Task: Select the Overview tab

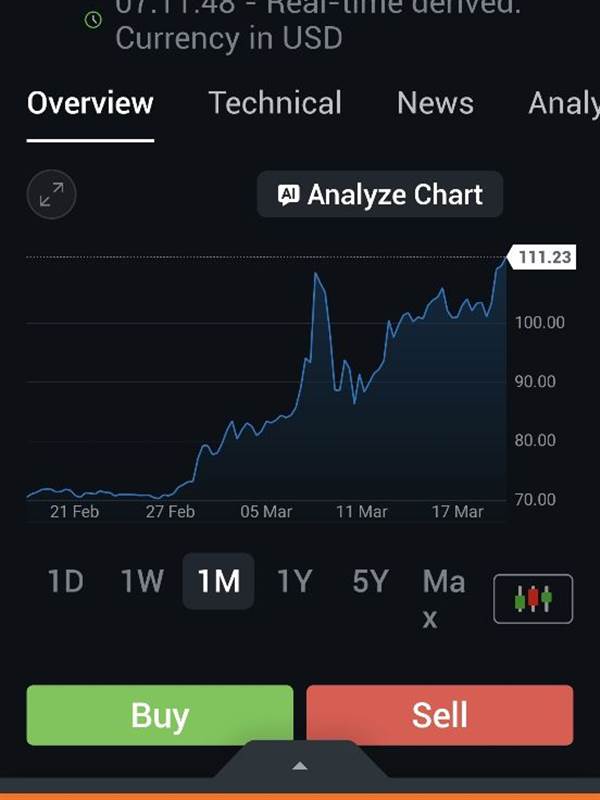Action: [x=90, y=103]
